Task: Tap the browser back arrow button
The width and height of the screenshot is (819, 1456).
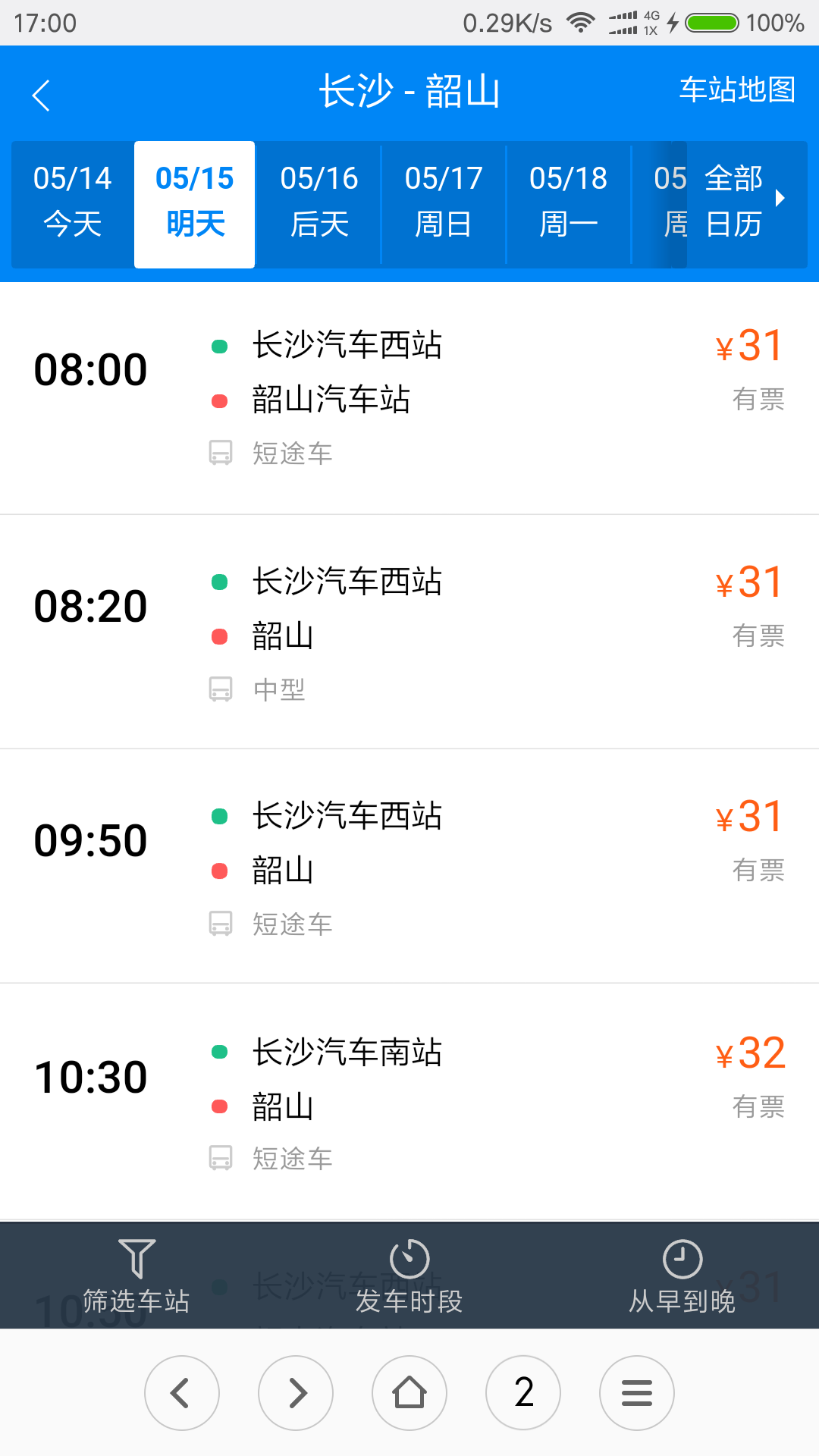Action: tap(182, 1393)
